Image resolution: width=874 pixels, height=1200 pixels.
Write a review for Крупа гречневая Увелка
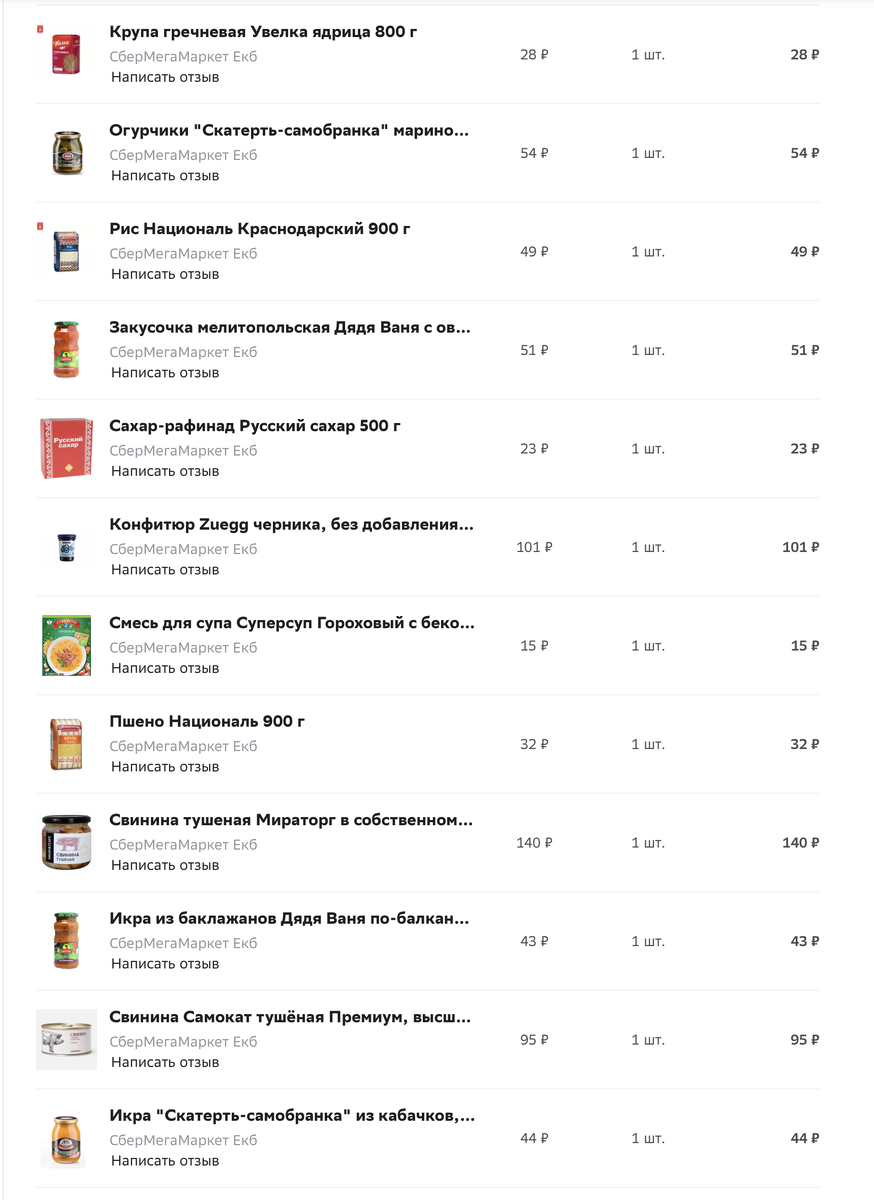click(x=165, y=77)
